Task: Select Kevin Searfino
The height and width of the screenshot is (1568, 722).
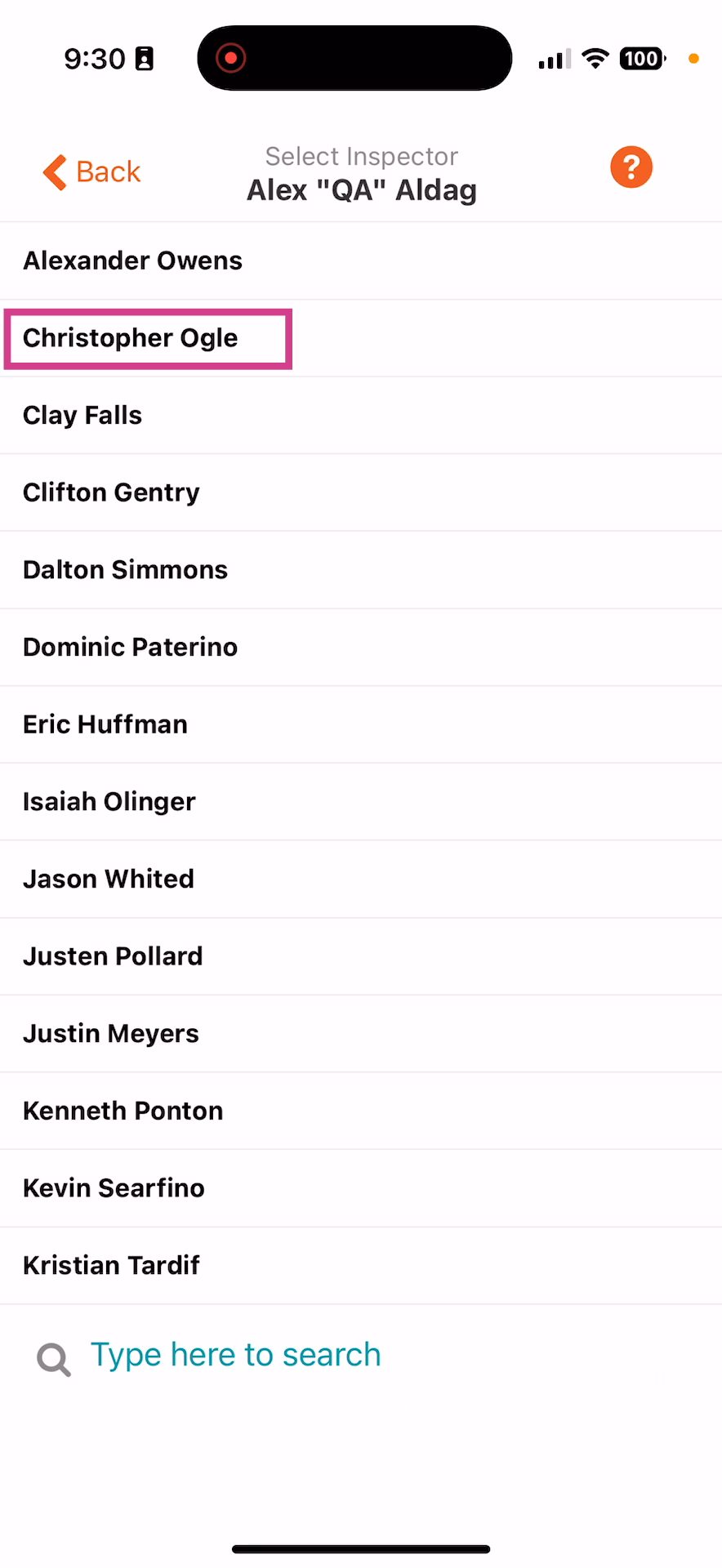Action: 114,1187
